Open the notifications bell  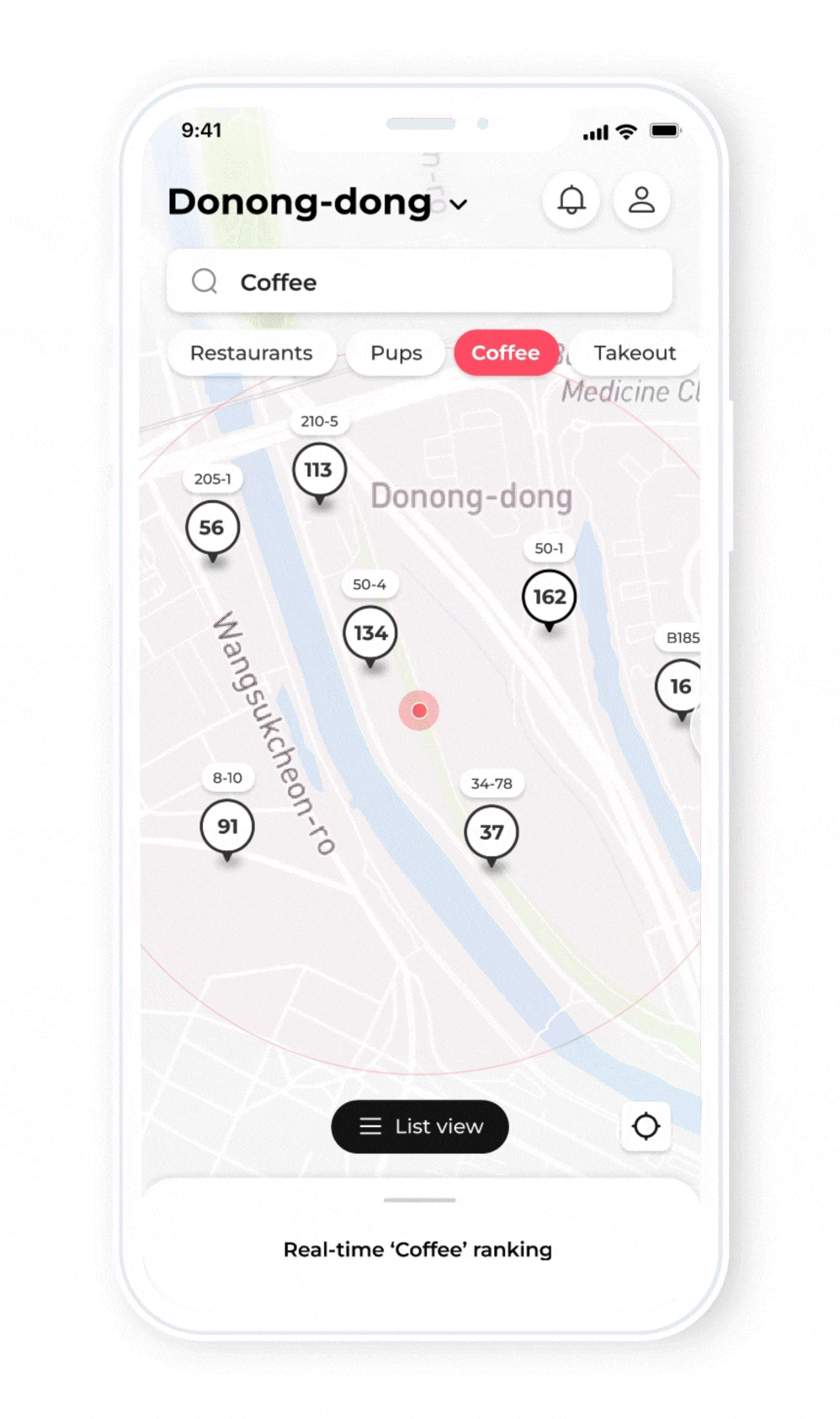[572, 200]
